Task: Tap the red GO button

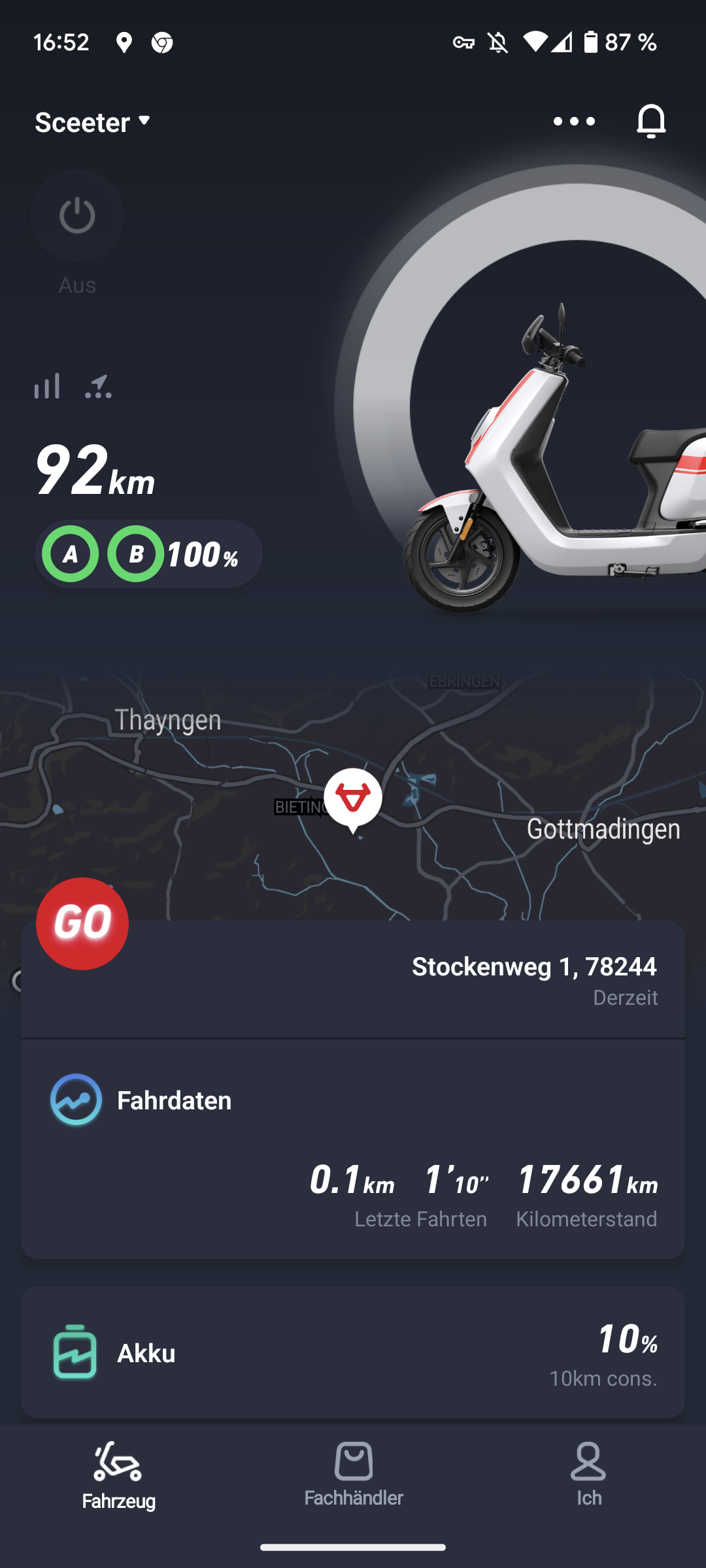Action: tap(82, 924)
